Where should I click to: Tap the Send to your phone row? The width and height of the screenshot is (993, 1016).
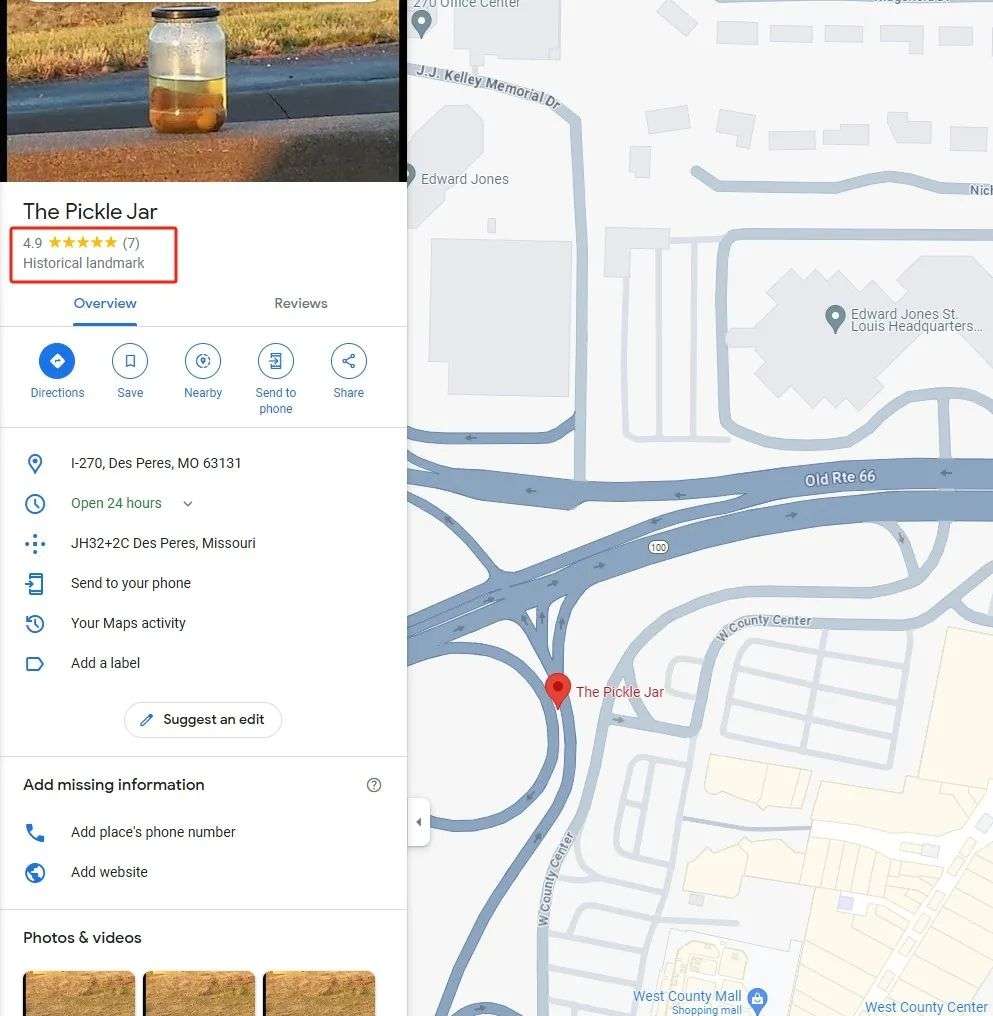(131, 583)
